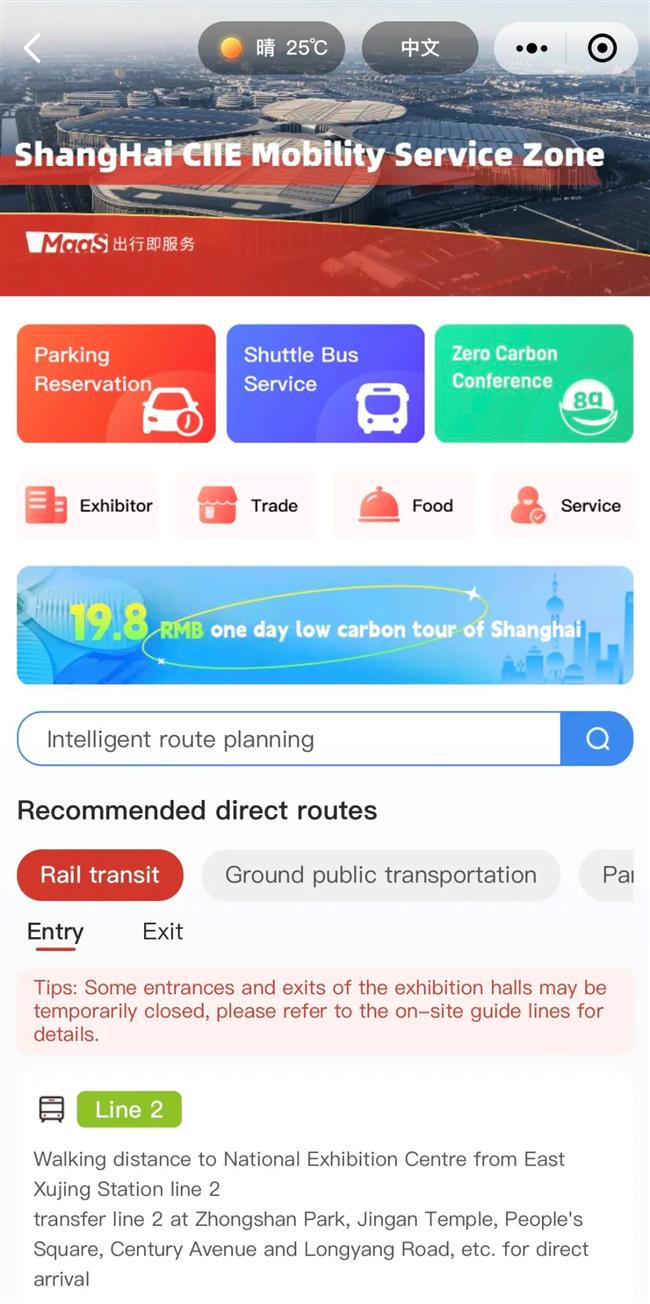
Task: Tap the Intelligent route planning field
Action: point(288,739)
